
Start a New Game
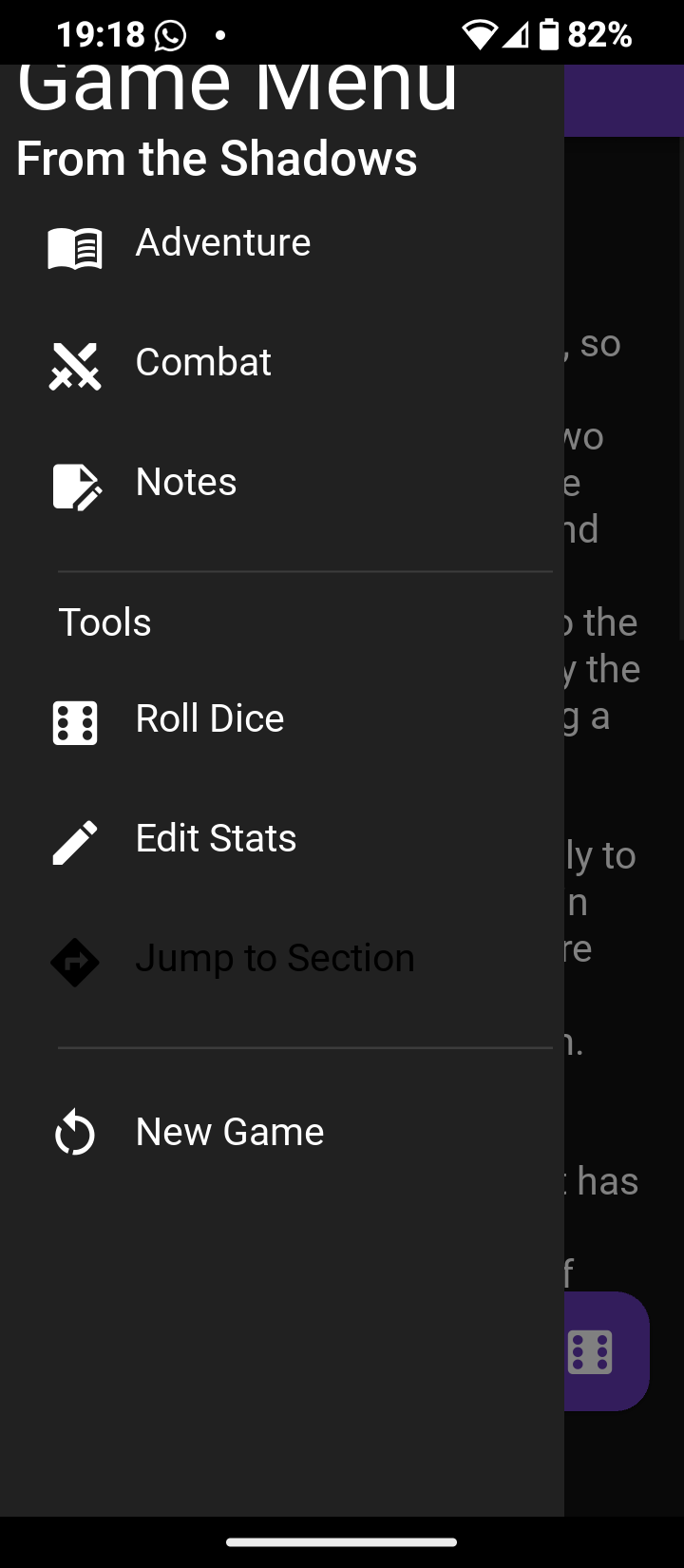tap(229, 1133)
